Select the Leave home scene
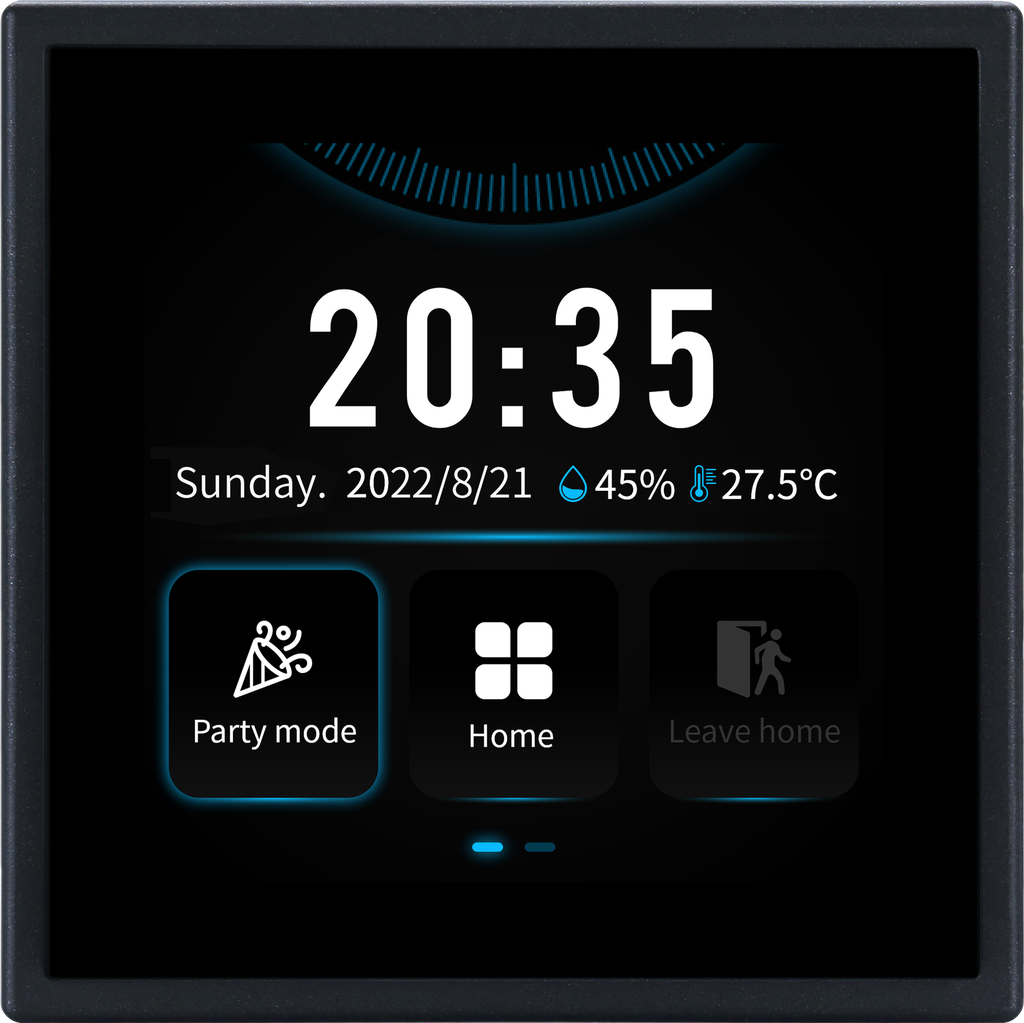 754,684
